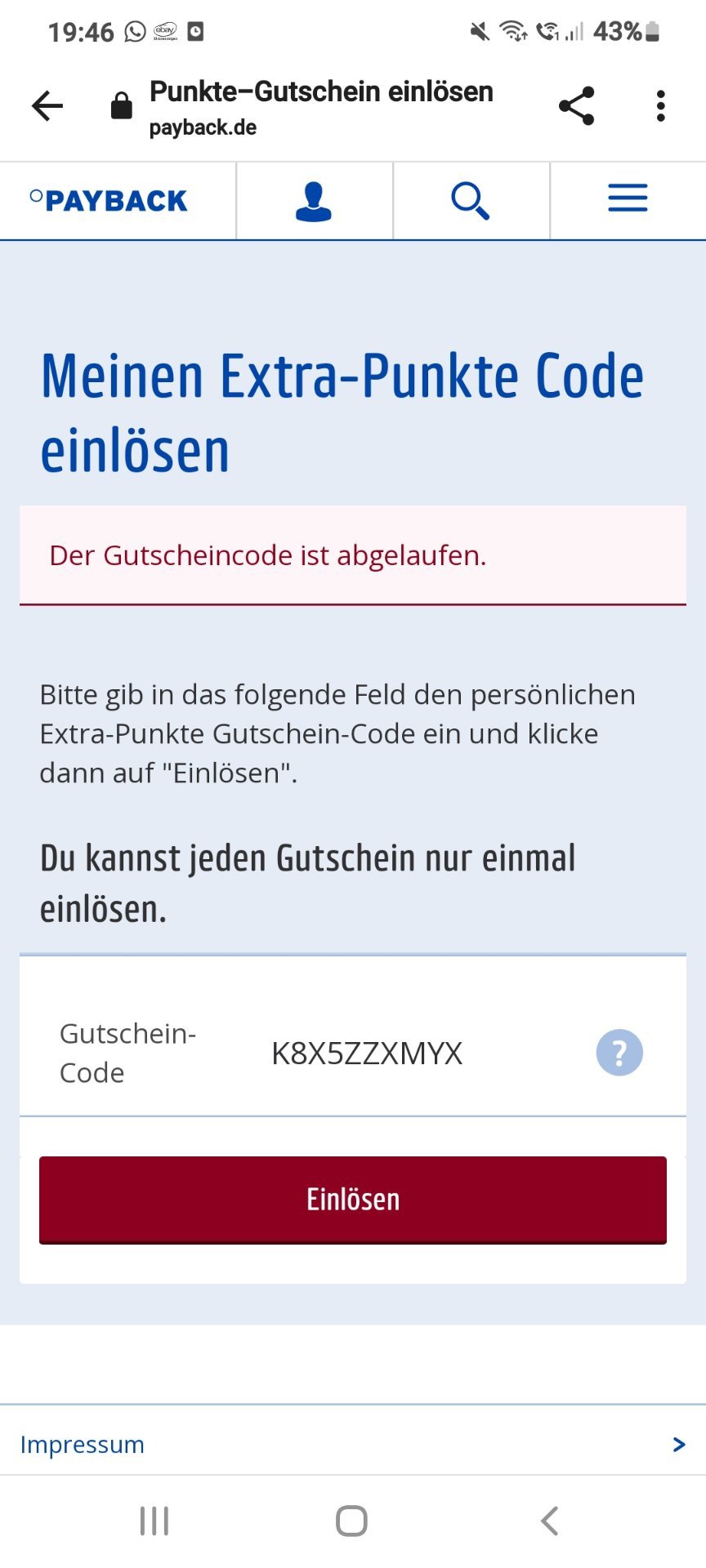Share this page via share icon
The width and height of the screenshot is (706, 1568).
tap(577, 106)
